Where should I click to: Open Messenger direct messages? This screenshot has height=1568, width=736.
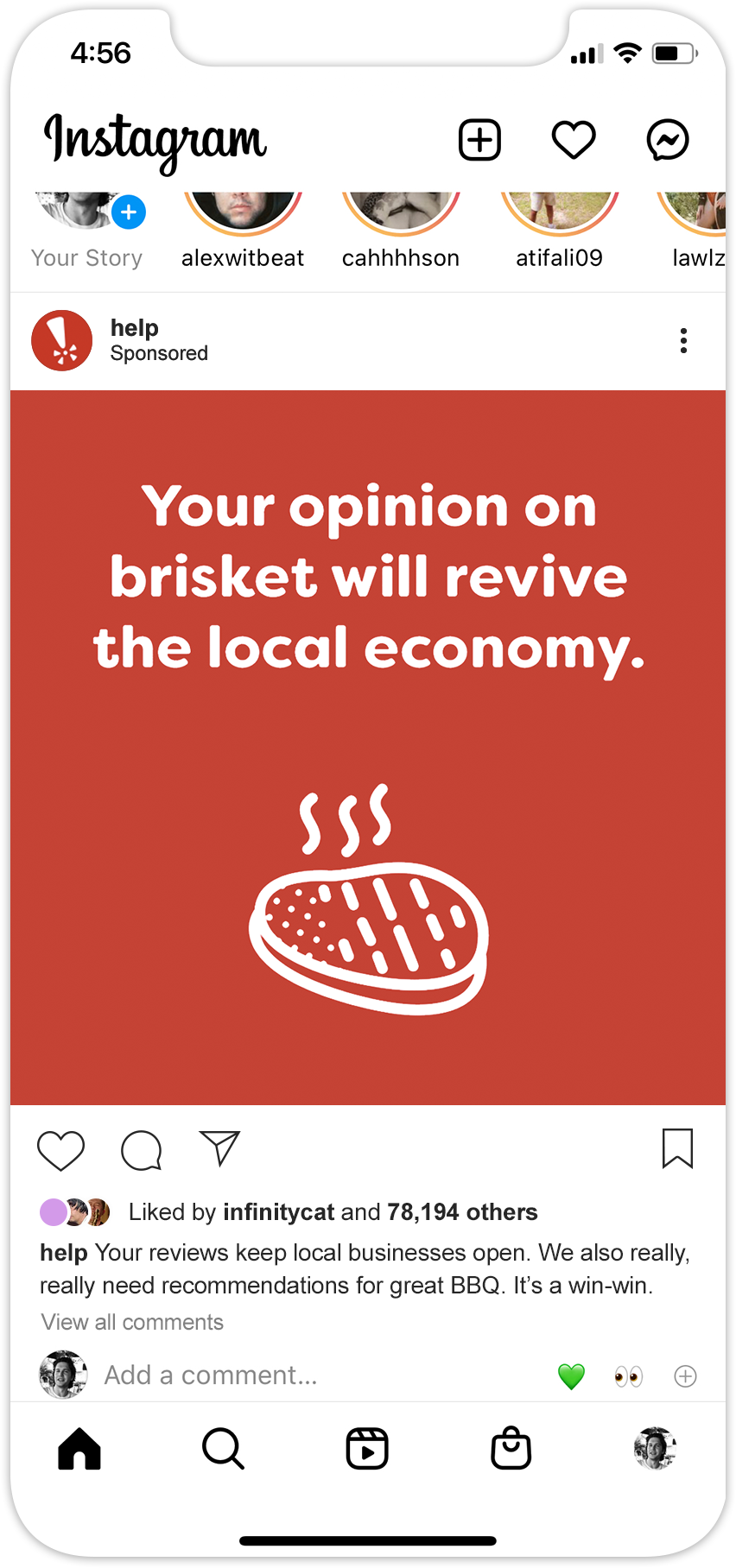pos(668,140)
